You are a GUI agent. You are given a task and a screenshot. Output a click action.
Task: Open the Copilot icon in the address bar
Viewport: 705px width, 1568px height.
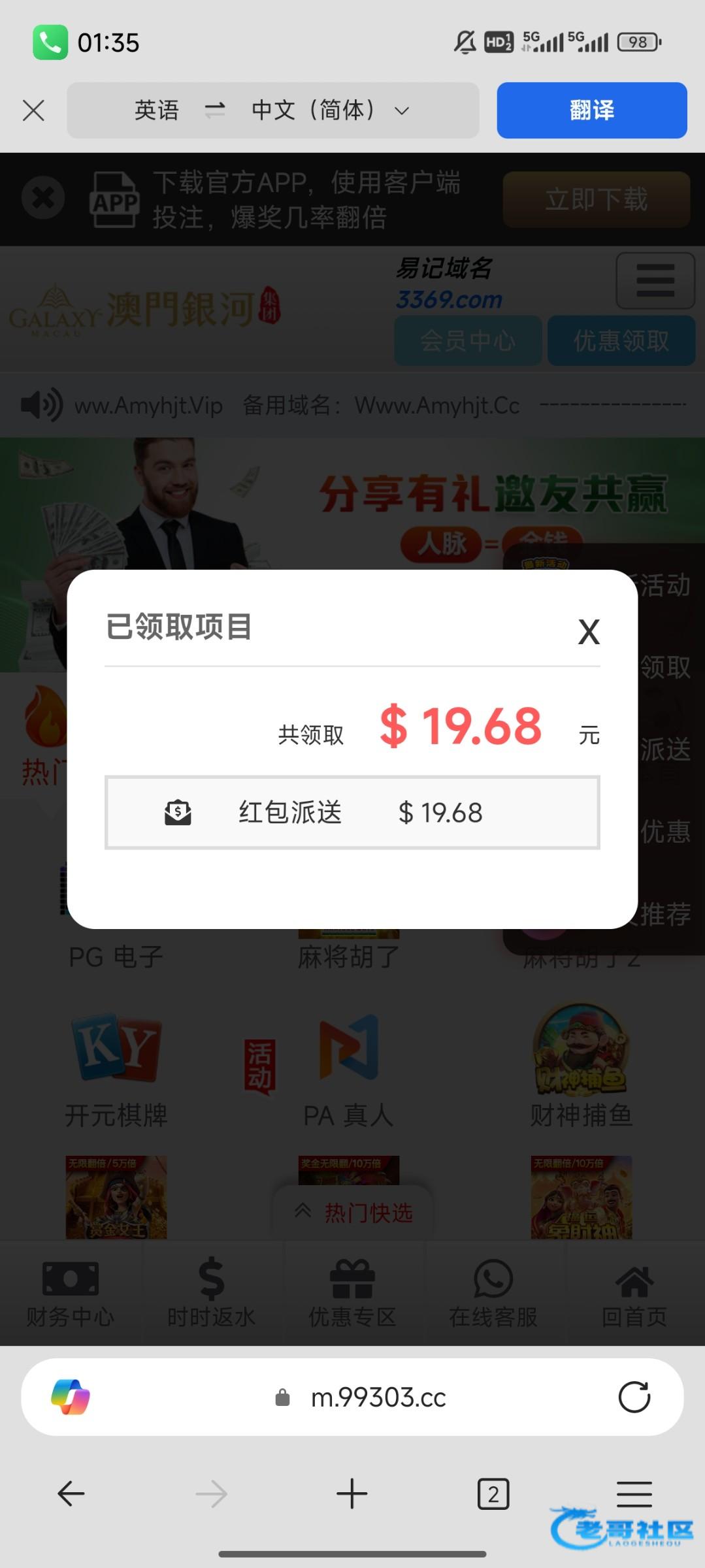[71, 1397]
